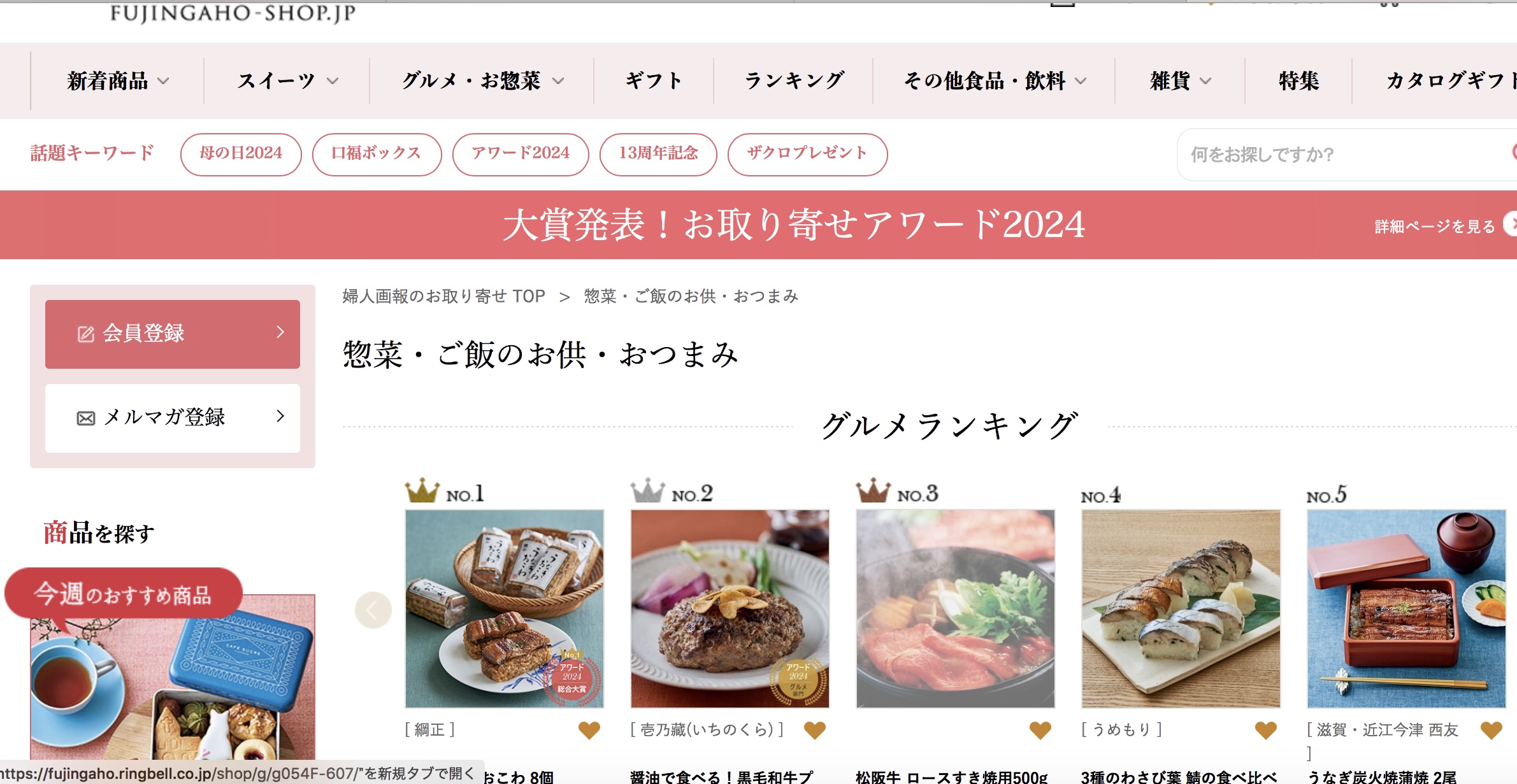The image size is (1517, 784).
Task: Select the 口福ボックス keyword chip
Action: (x=377, y=153)
